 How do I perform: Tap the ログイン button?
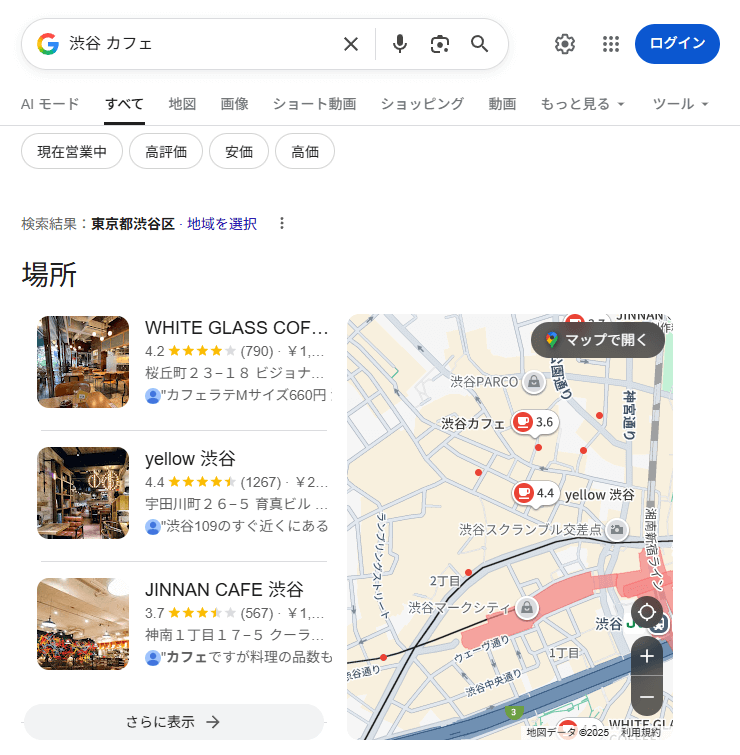(x=677, y=44)
